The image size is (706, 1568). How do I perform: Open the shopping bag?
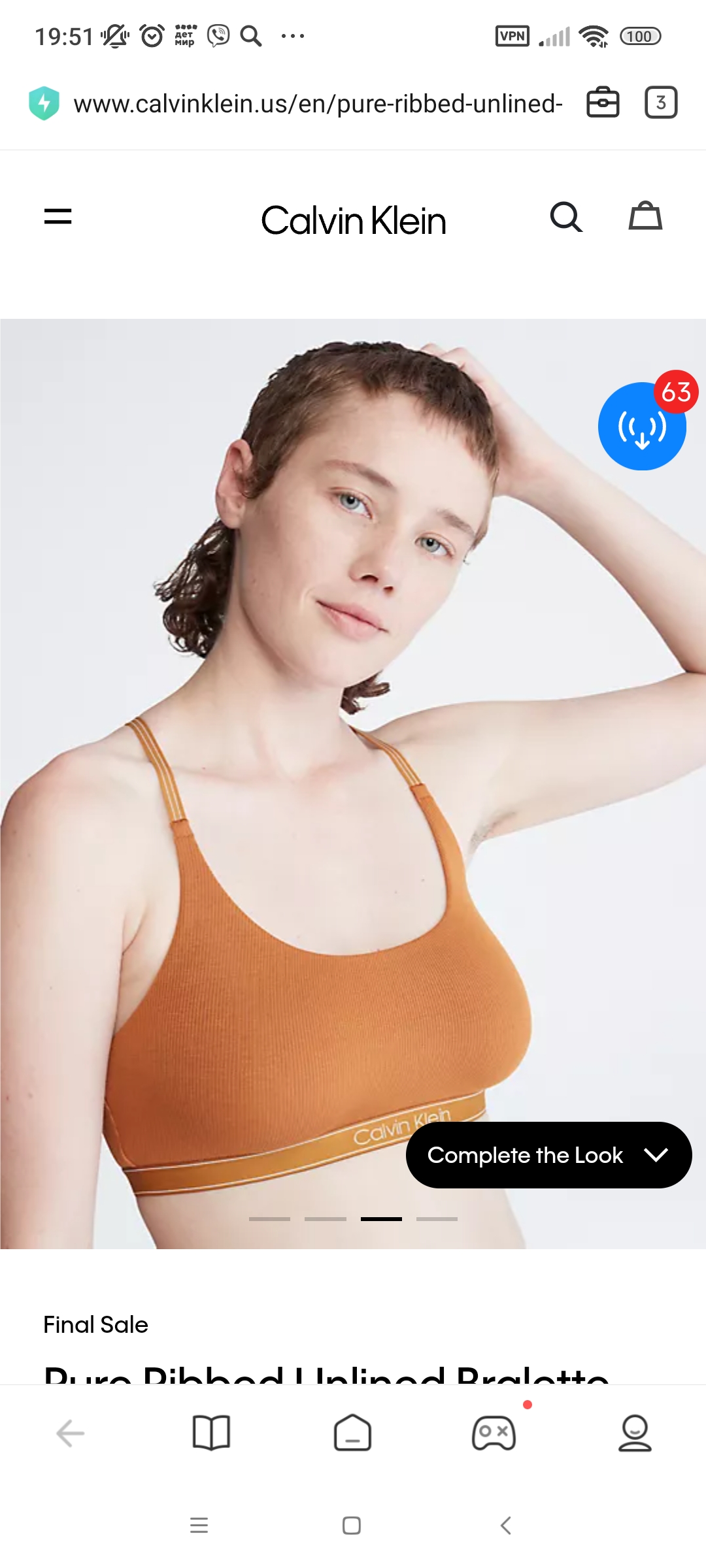point(645,217)
